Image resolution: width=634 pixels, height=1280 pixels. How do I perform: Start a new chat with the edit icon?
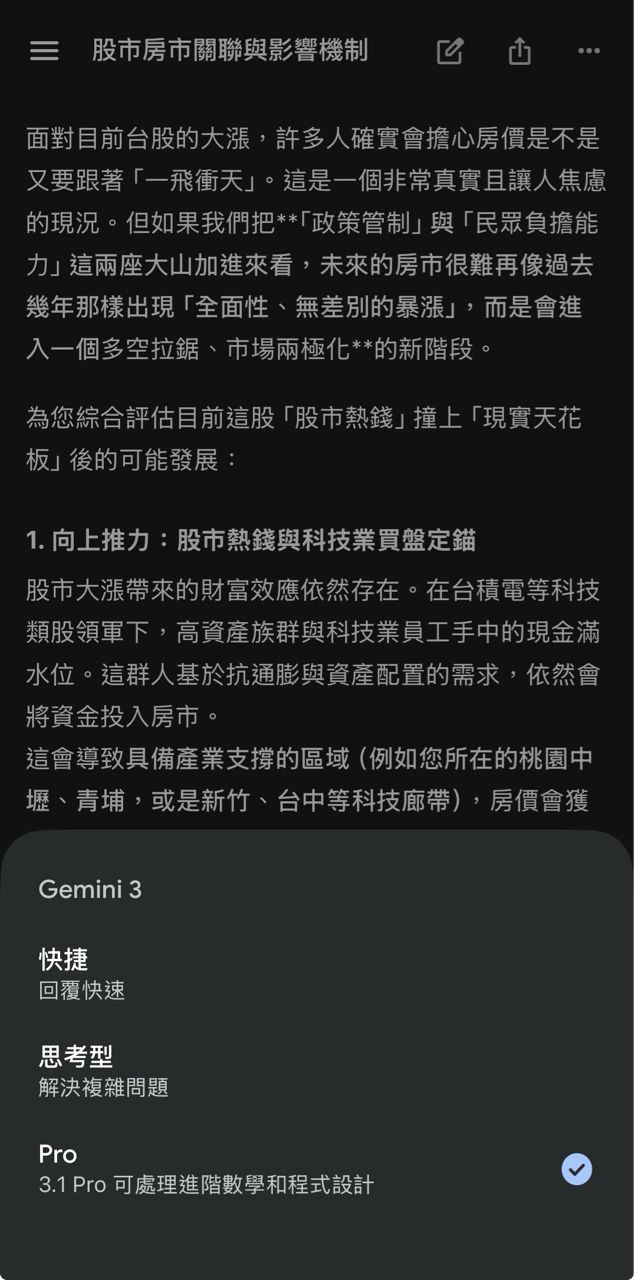click(450, 51)
